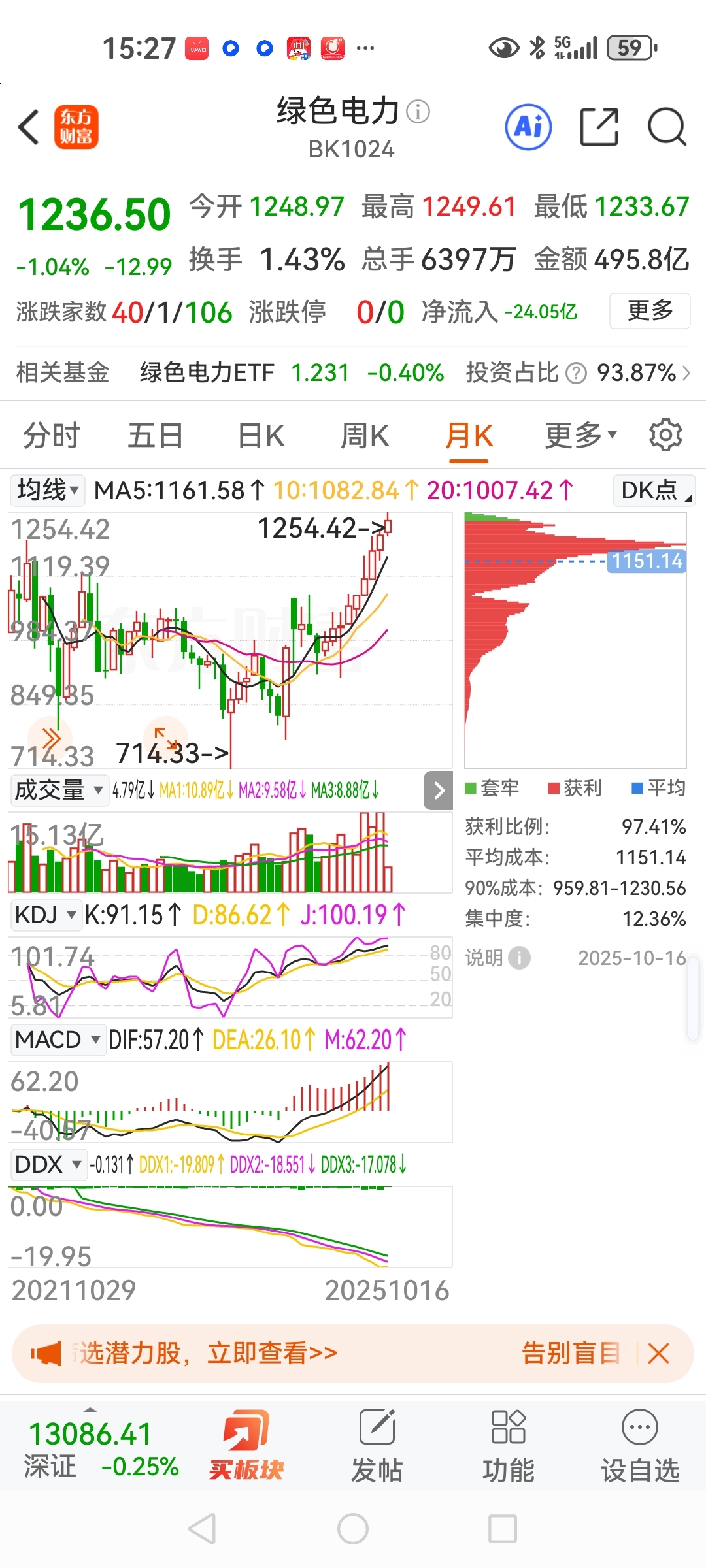
Task: Open the 绿色电力ETF related fund row
Action: (x=353, y=373)
